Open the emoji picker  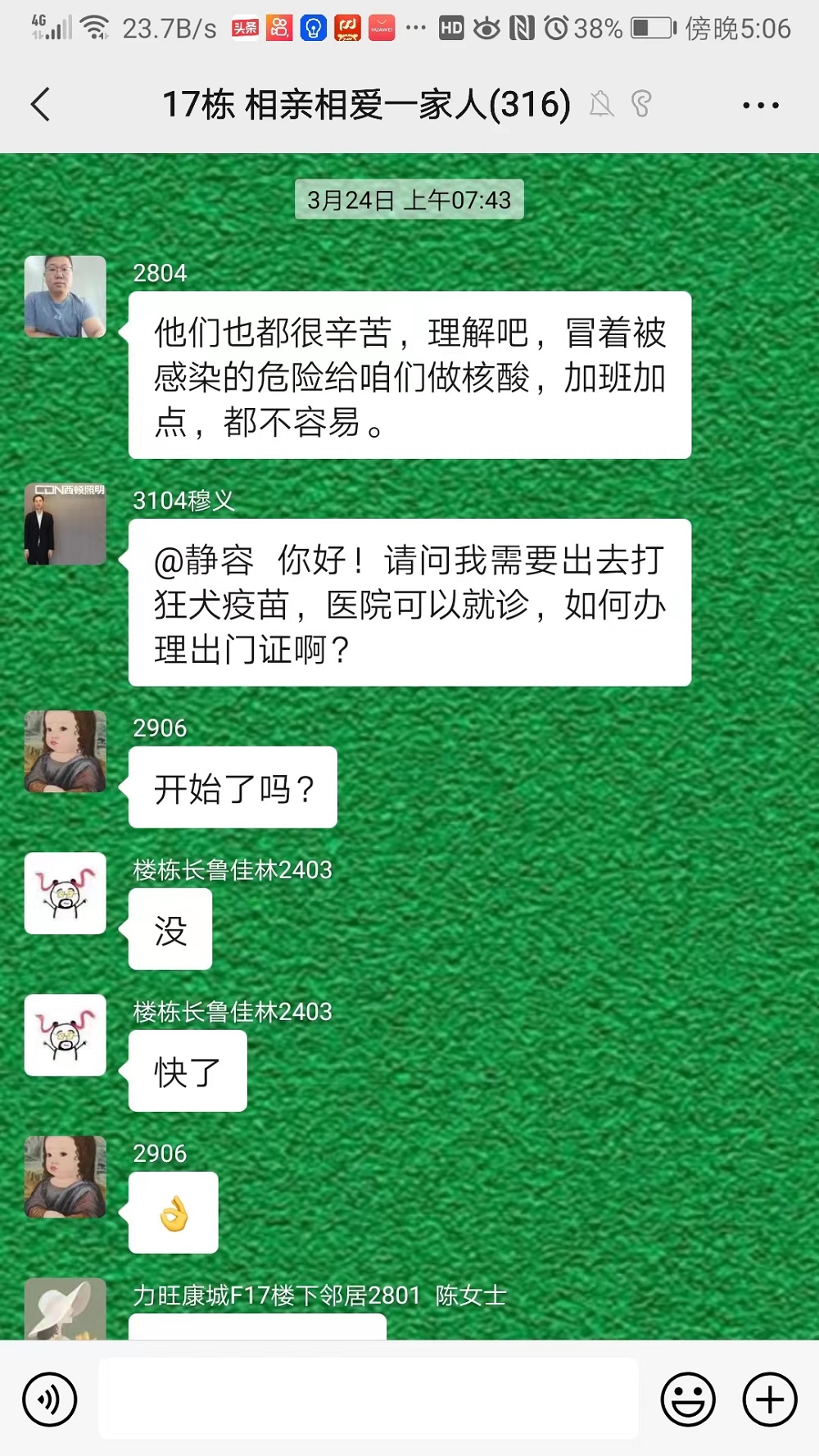688,1399
